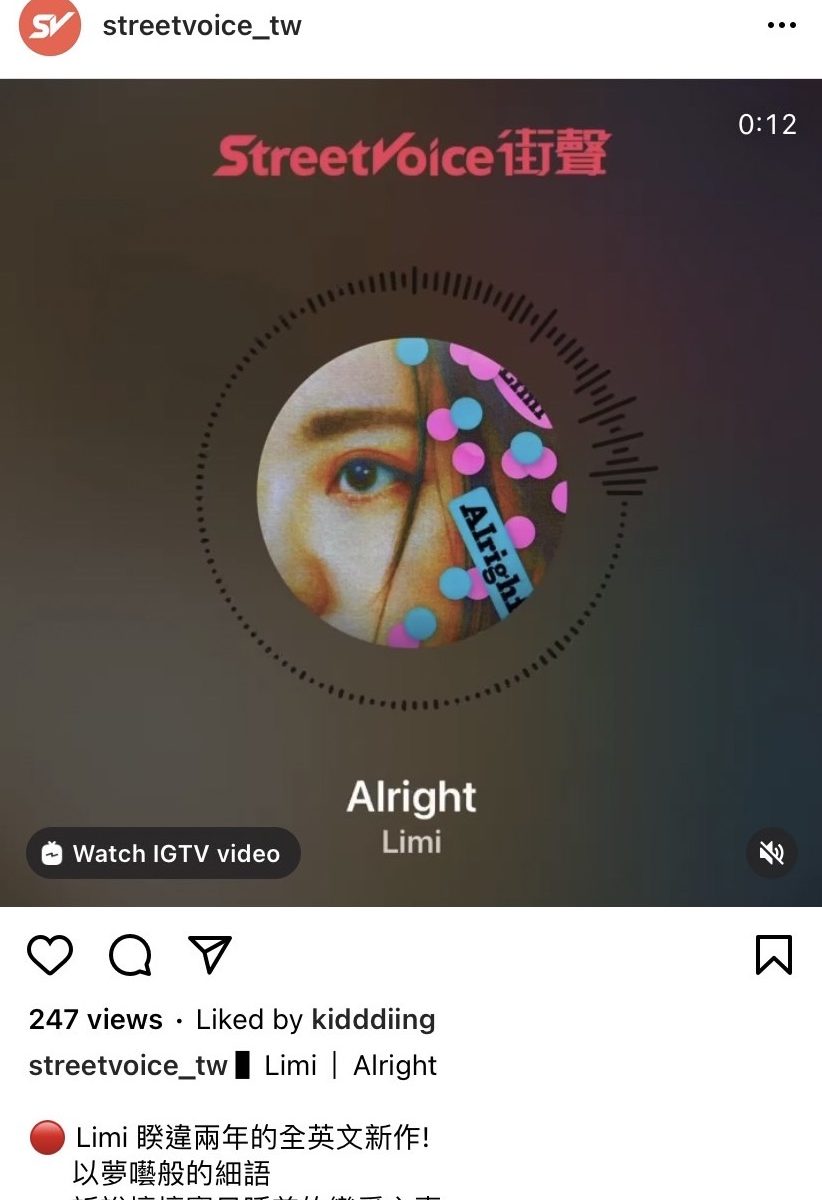822x1200 pixels.
Task: Tap Watch IGTV video button
Action: [x=163, y=853]
